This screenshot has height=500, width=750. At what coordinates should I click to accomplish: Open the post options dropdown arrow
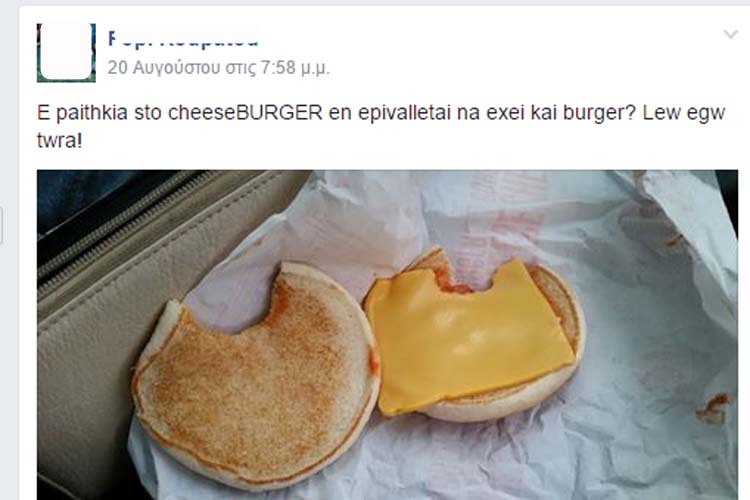730,35
